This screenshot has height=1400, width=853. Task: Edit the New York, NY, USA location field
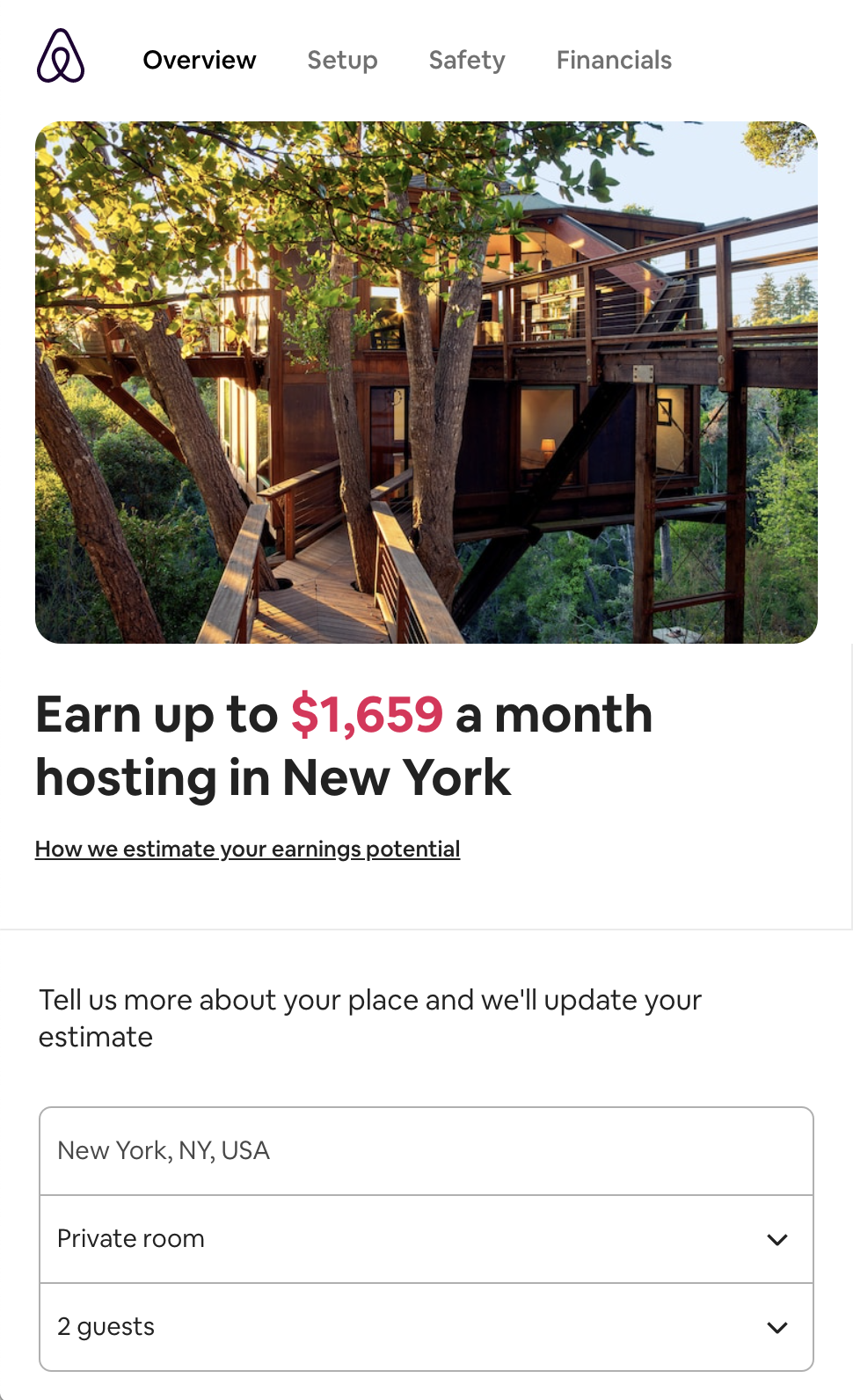point(426,1150)
